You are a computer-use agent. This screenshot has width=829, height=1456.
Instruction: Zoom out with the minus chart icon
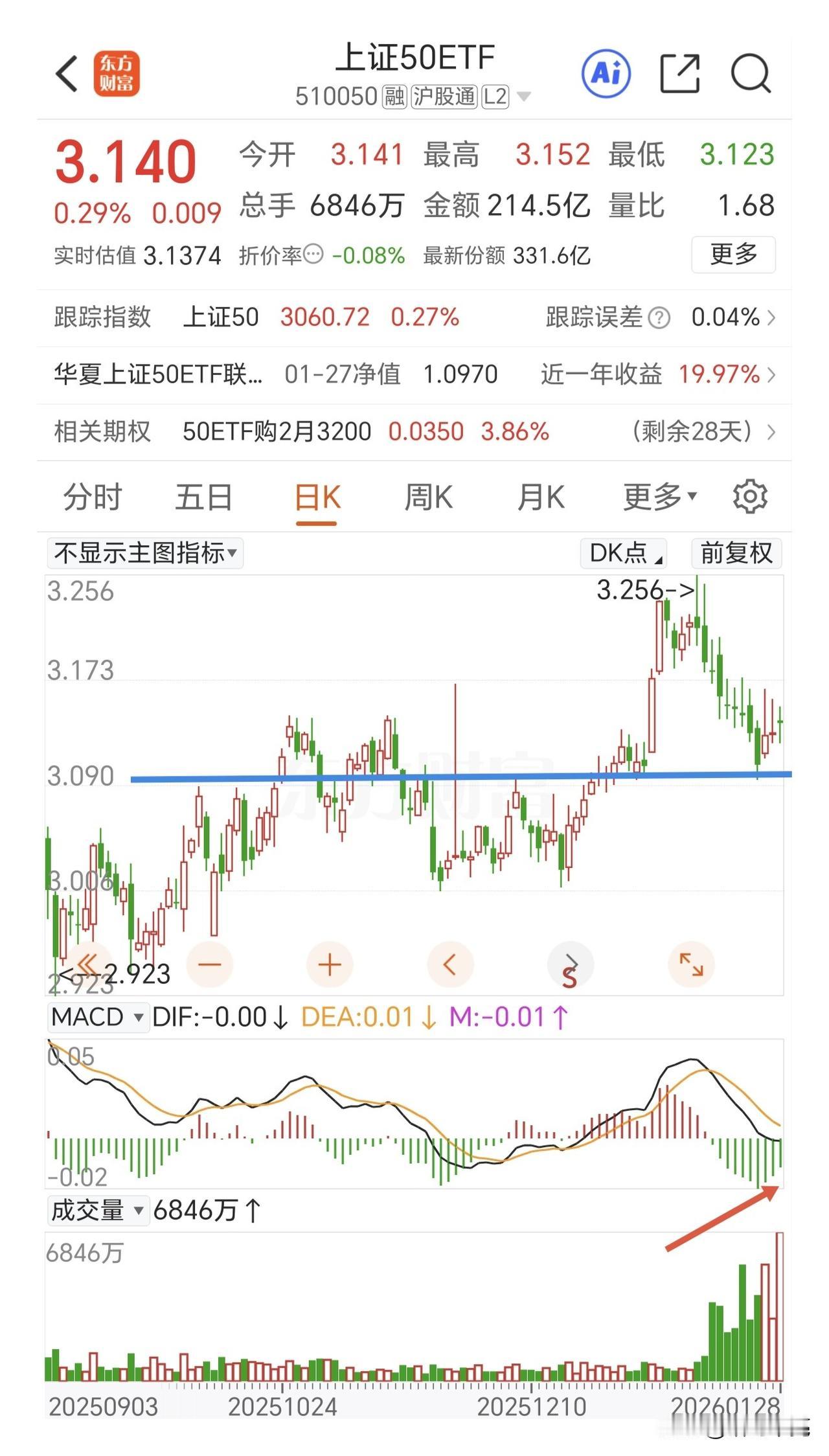click(210, 964)
